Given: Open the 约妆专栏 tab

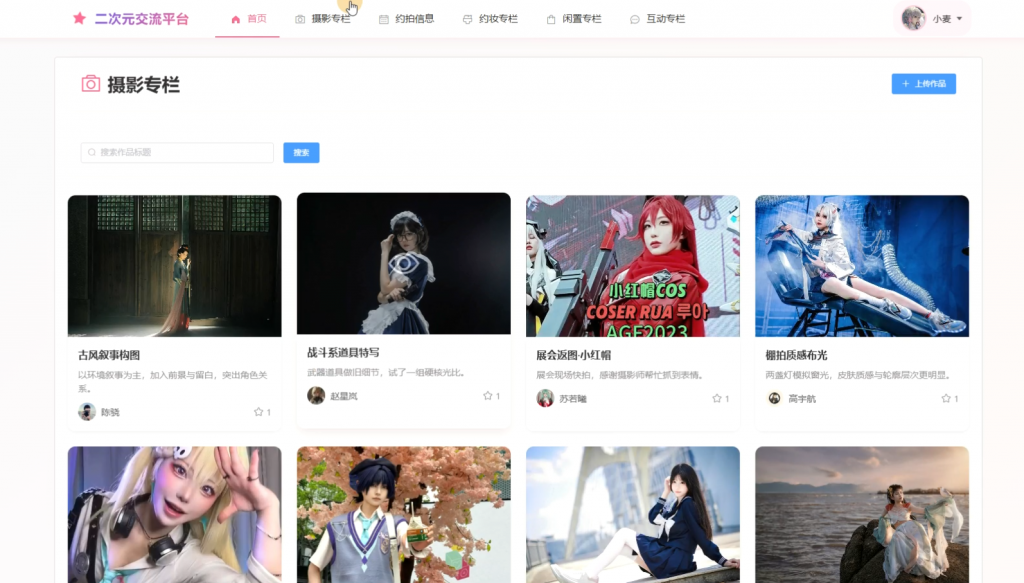Looking at the screenshot, I should (x=490, y=19).
